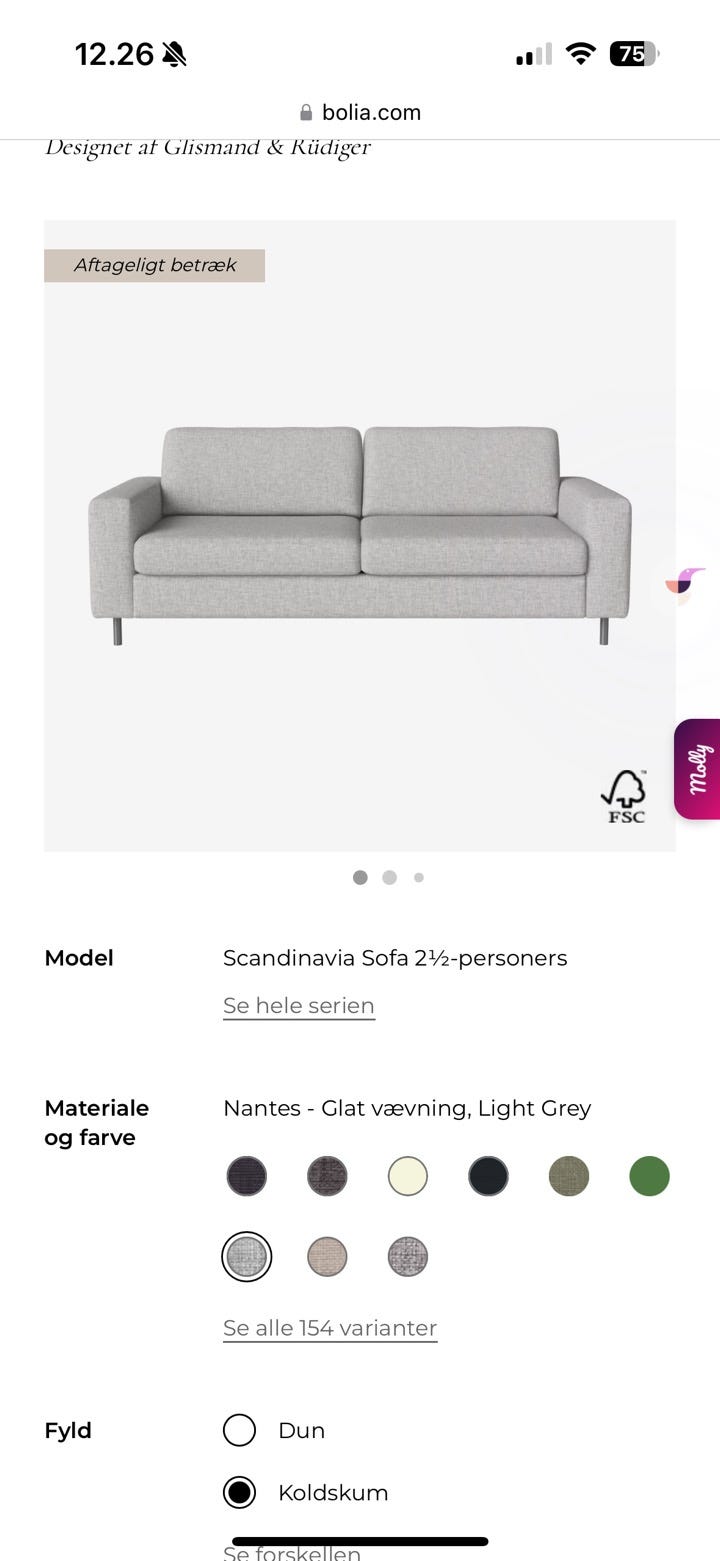Toggle the selected Light Grey fabric swatch
The width and height of the screenshot is (720, 1561).
[246, 1256]
